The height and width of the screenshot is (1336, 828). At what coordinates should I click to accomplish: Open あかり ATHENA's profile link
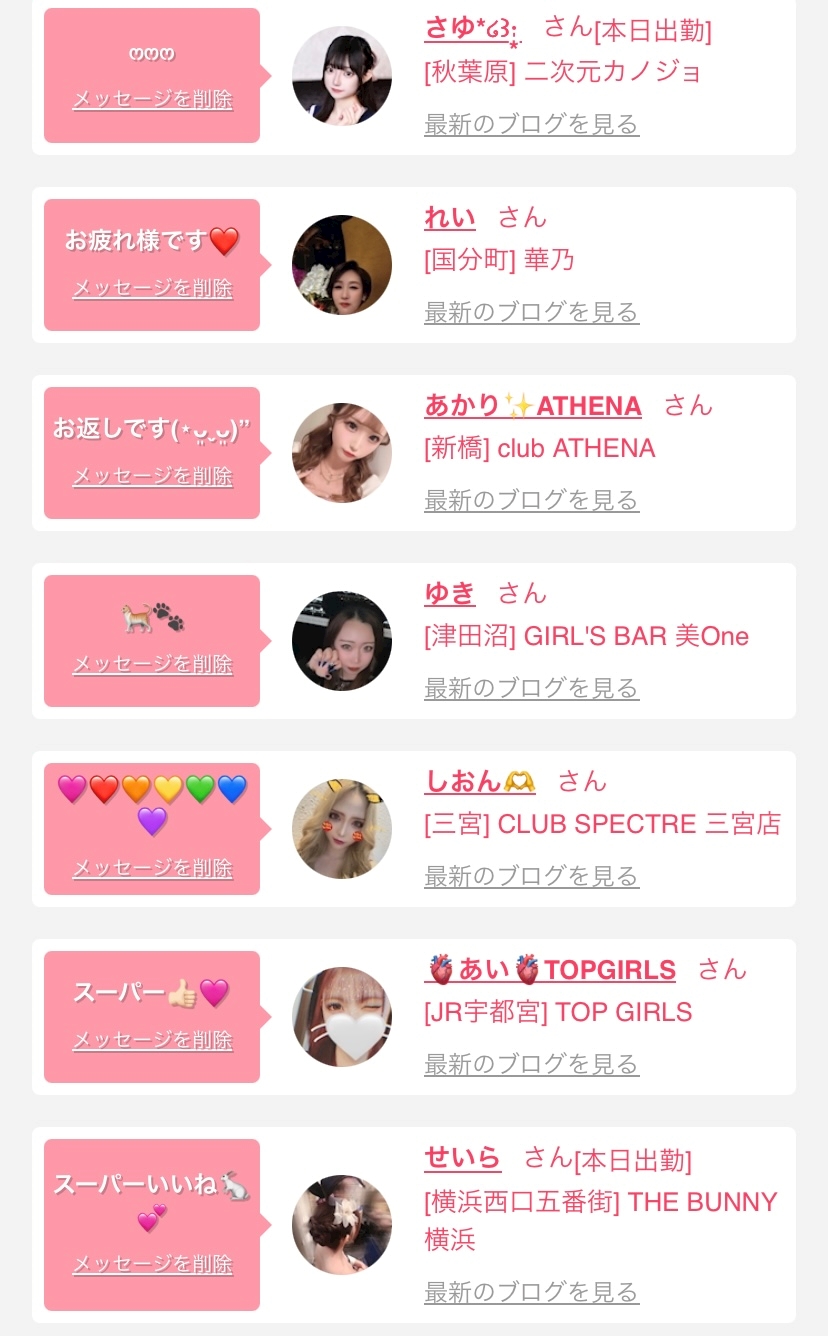533,405
